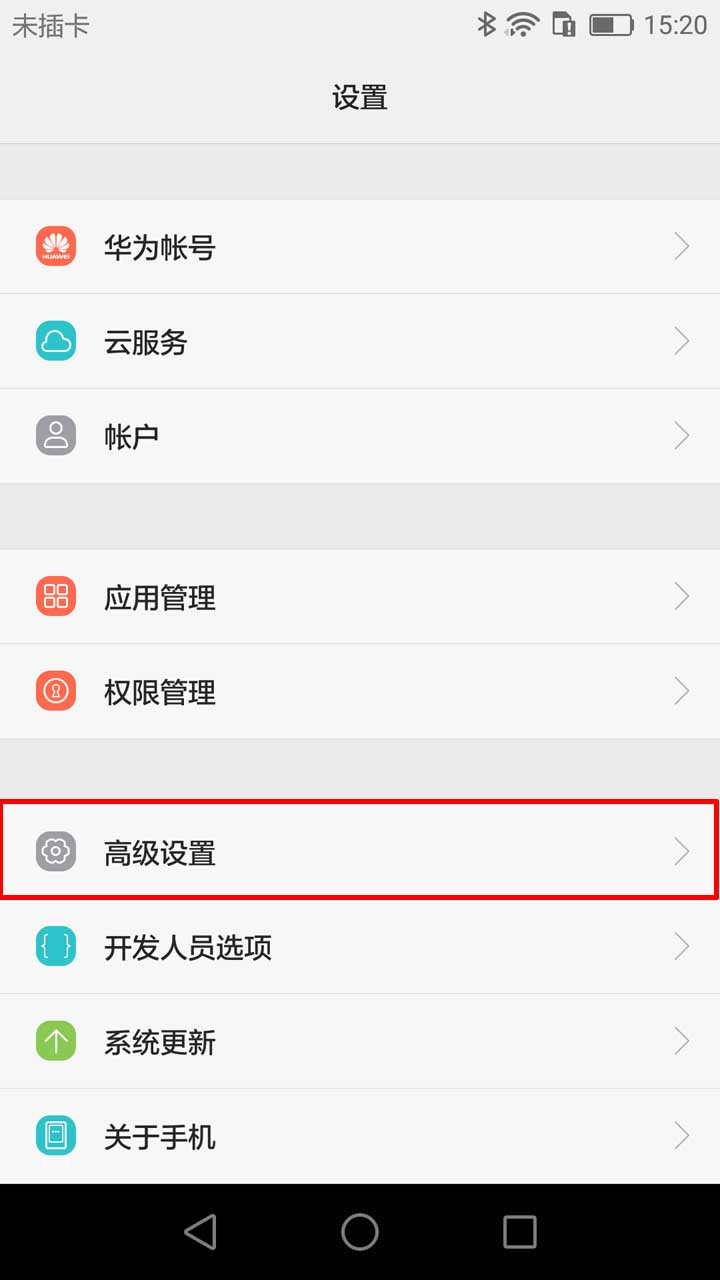The image size is (720, 1280).
Task: Go to 帐户 settings
Action: [360, 437]
